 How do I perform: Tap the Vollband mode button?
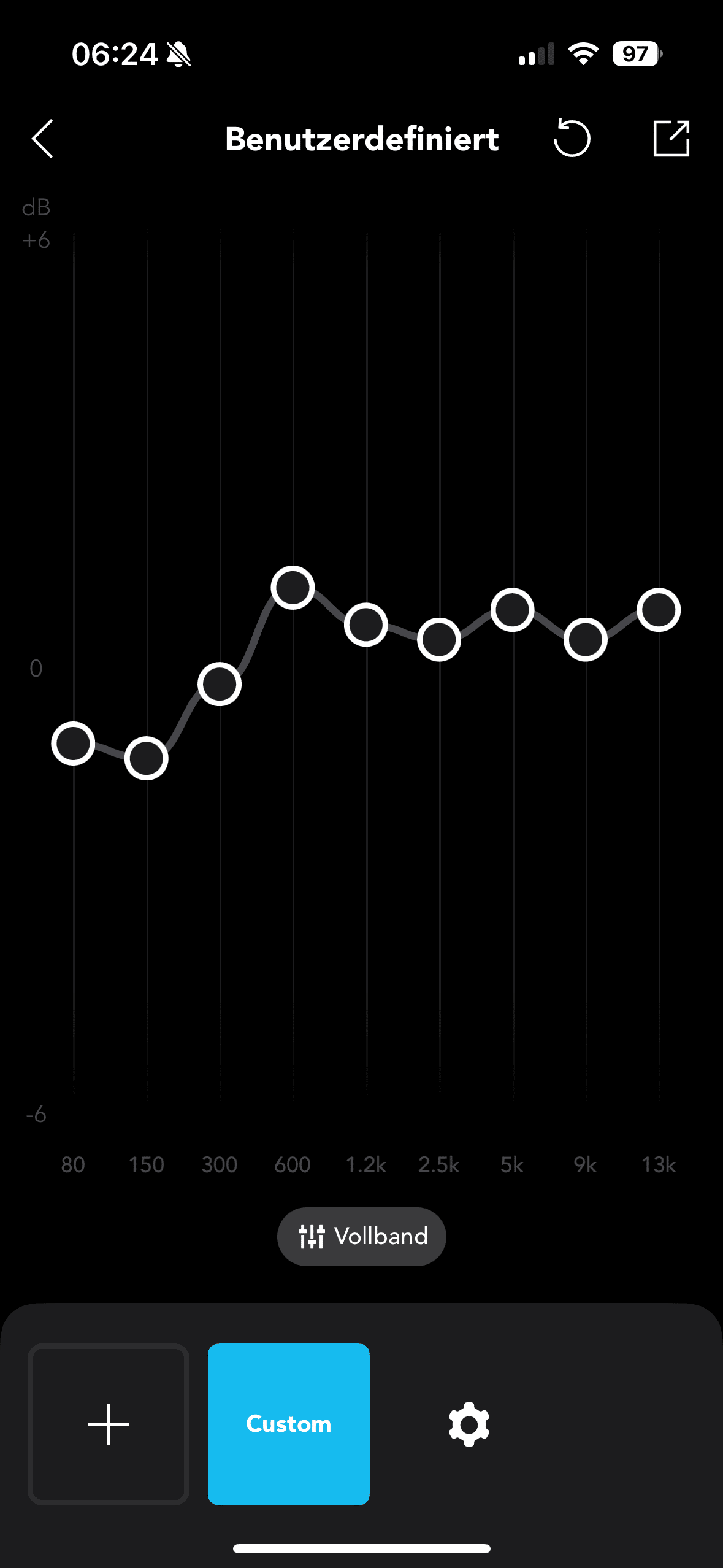pyautogui.click(x=362, y=1236)
